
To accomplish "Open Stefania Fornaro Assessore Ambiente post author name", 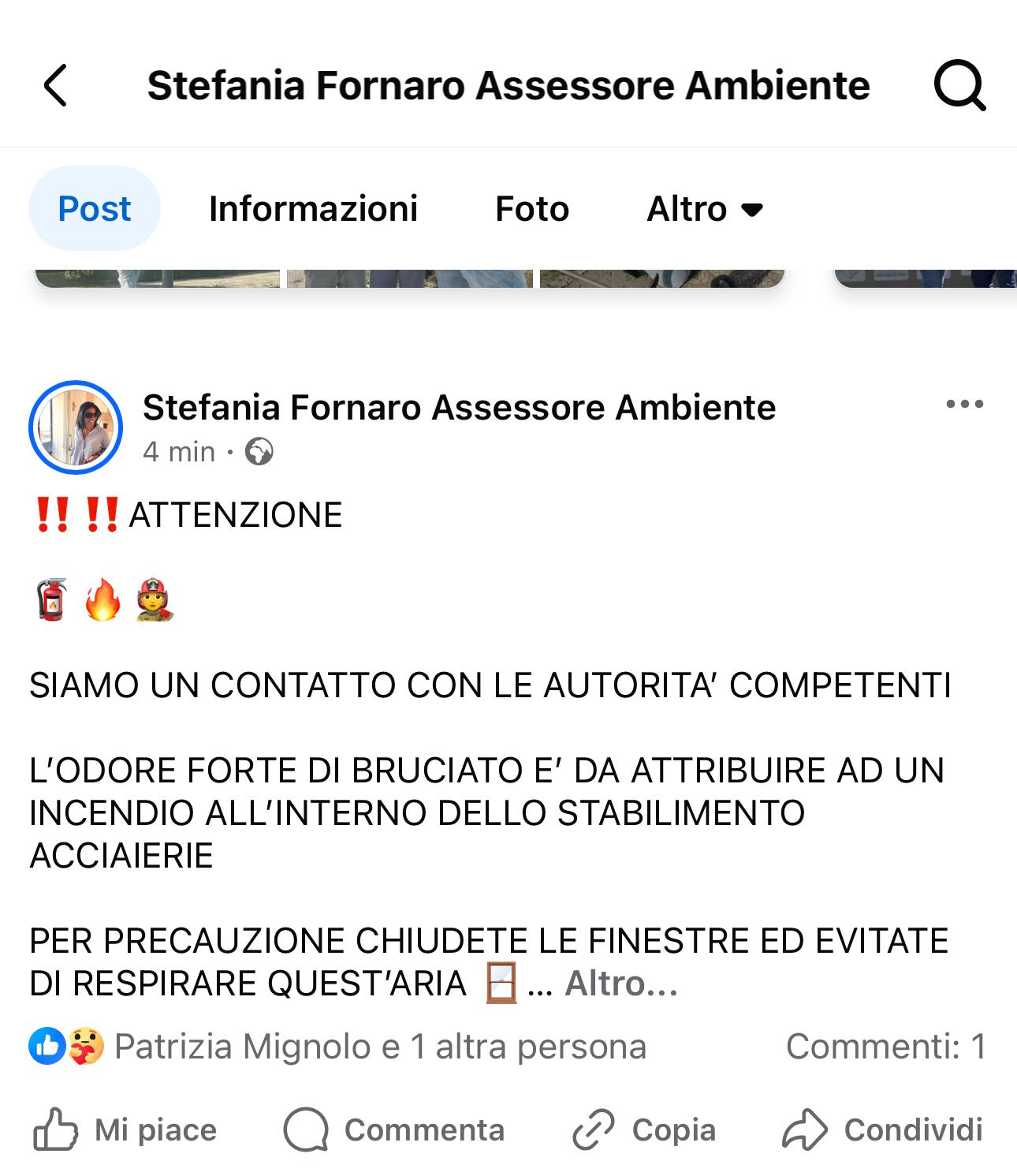I will tap(459, 408).
